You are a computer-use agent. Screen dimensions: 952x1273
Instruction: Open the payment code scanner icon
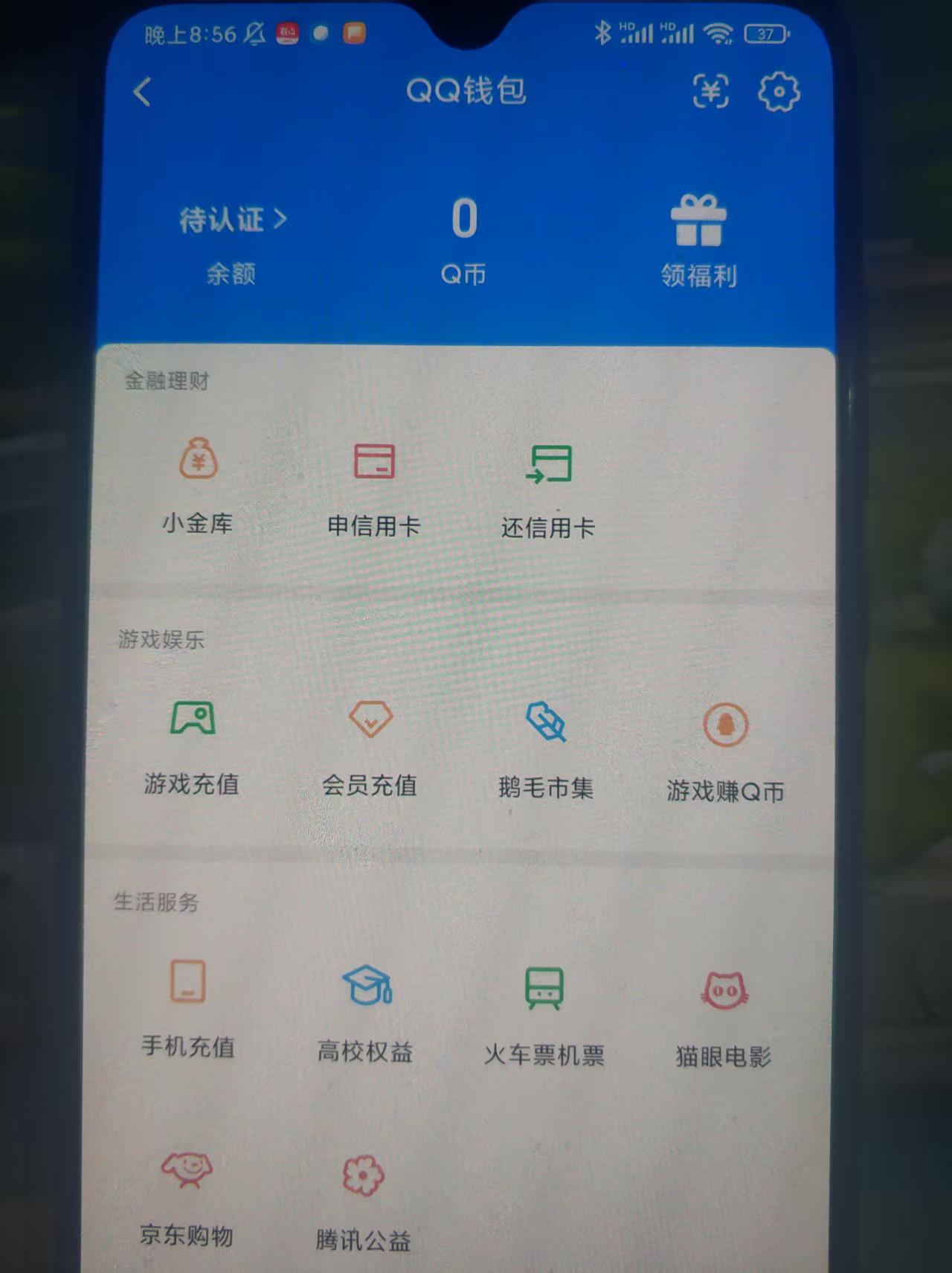pyautogui.click(x=711, y=92)
